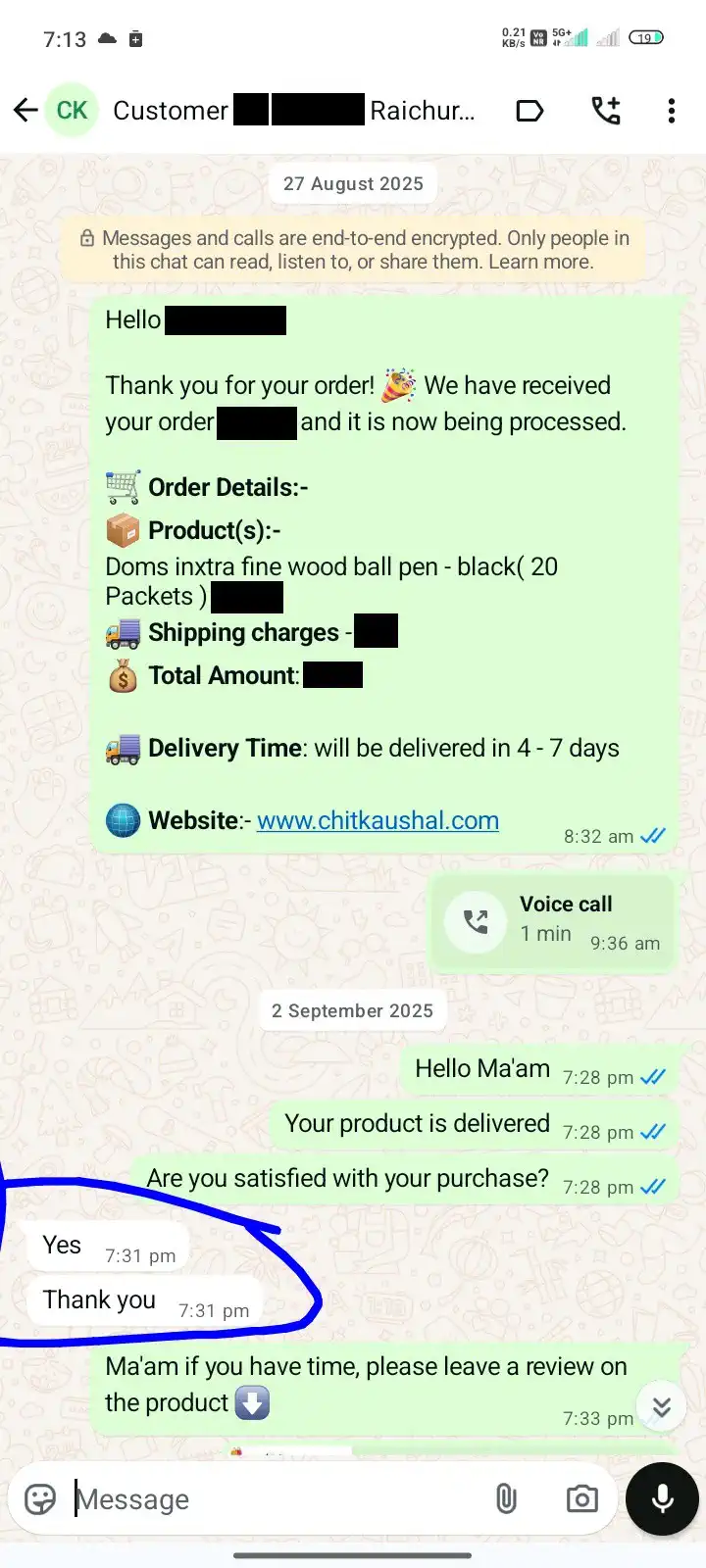Tap the microphone voice message button
706x1568 pixels.
662,1499
